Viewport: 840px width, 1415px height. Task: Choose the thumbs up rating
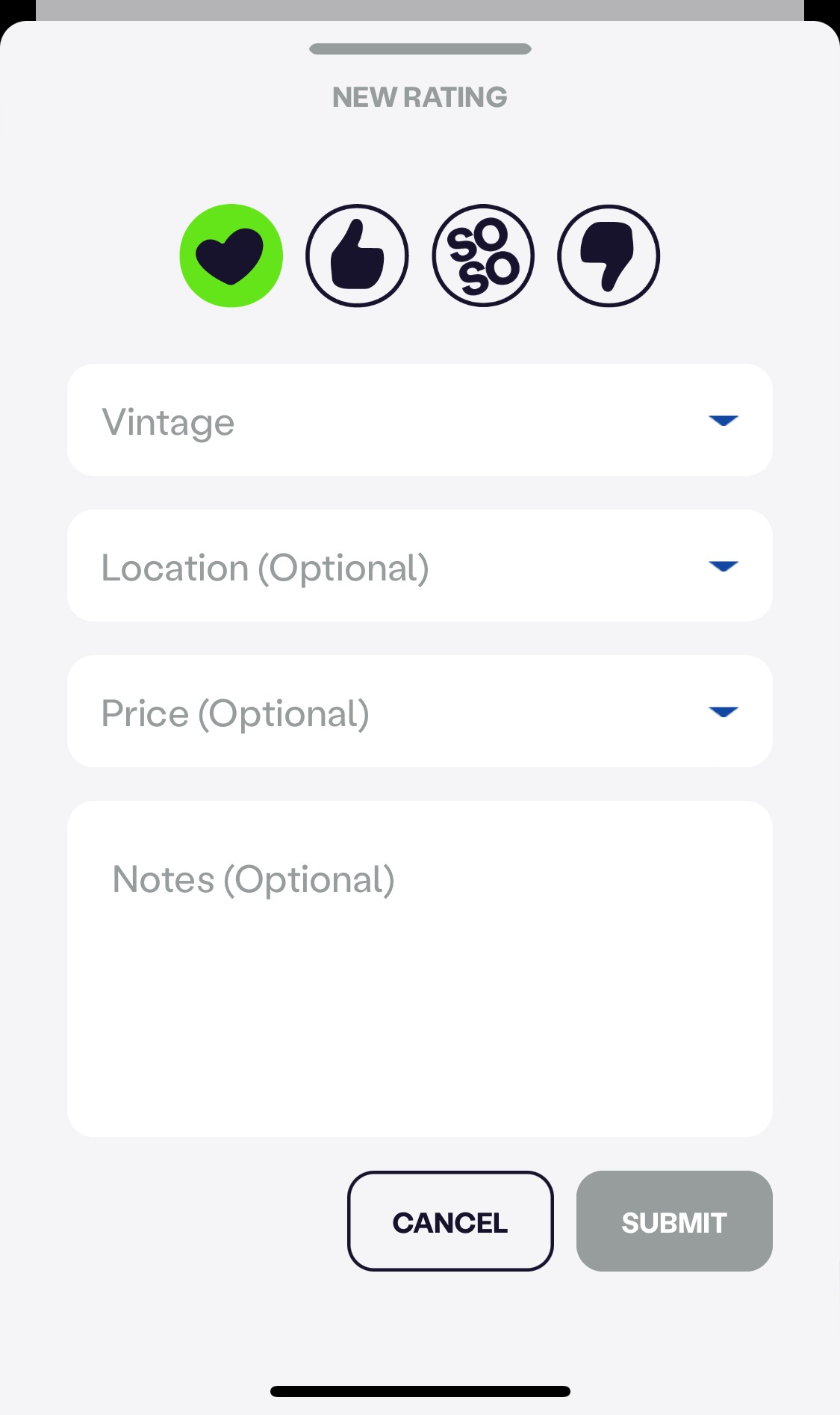coord(357,256)
